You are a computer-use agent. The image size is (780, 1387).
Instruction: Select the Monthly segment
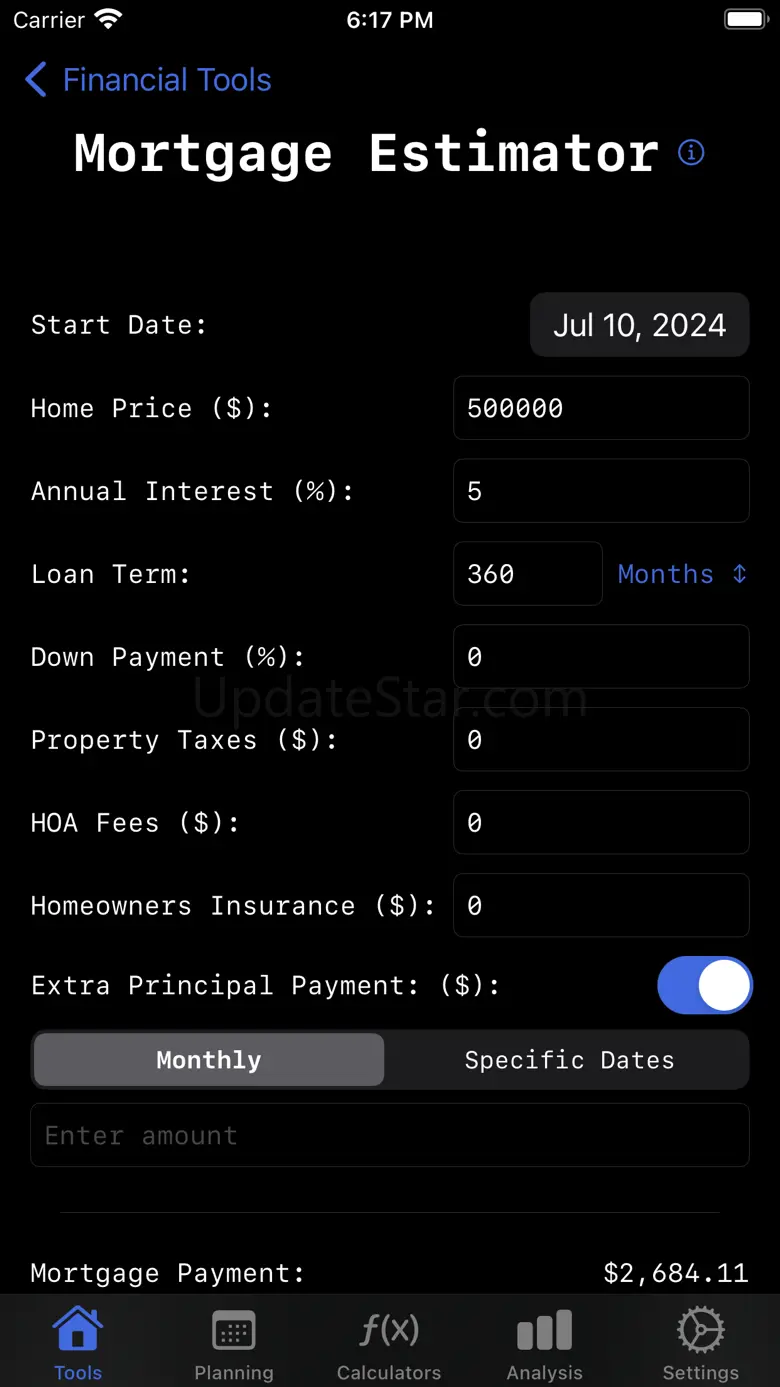coord(209,1060)
